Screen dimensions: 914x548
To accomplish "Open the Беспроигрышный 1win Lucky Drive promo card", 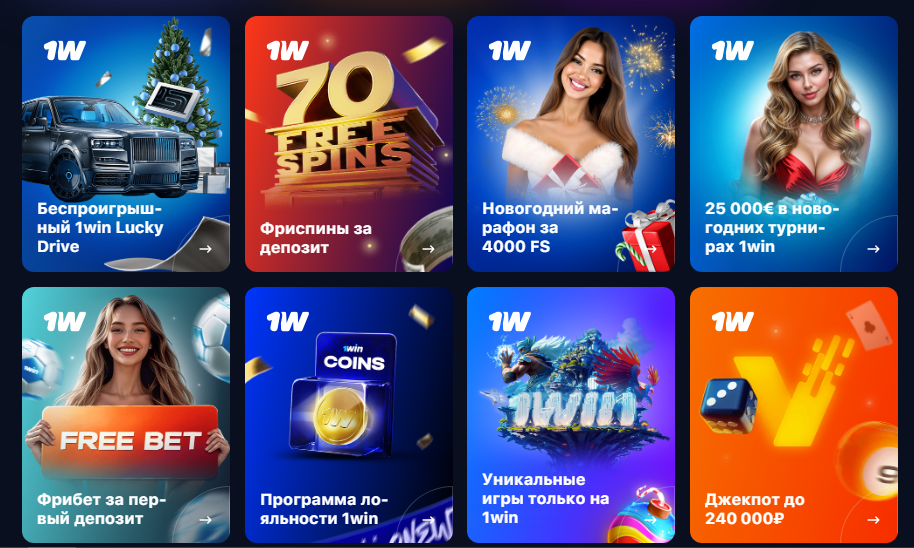I will pos(126,143).
